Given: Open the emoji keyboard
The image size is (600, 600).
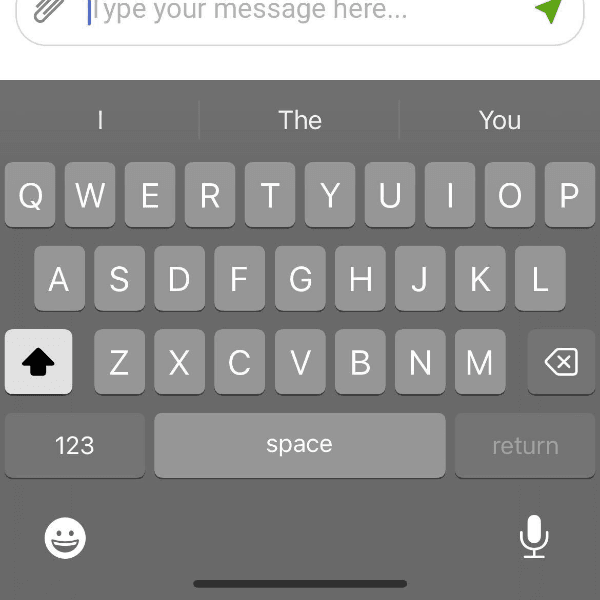Looking at the screenshot, I should coord(66,538).
